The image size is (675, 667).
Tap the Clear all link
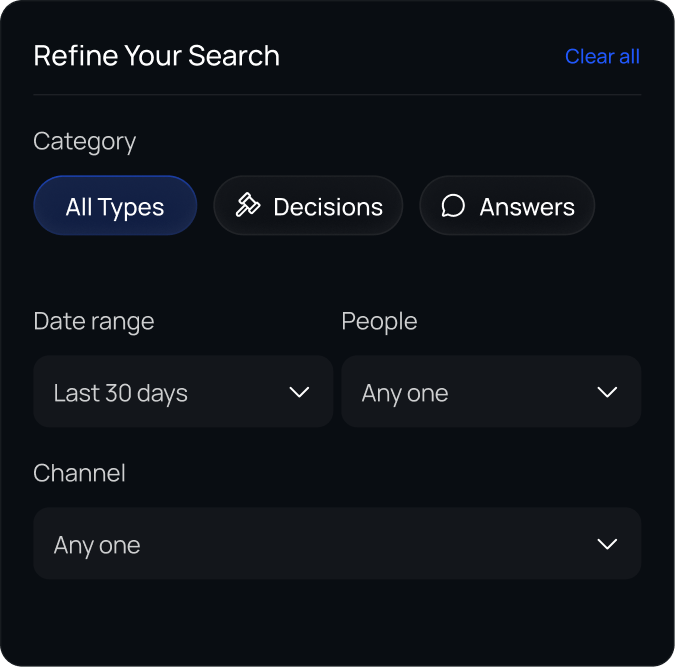(x=602, y=57)
